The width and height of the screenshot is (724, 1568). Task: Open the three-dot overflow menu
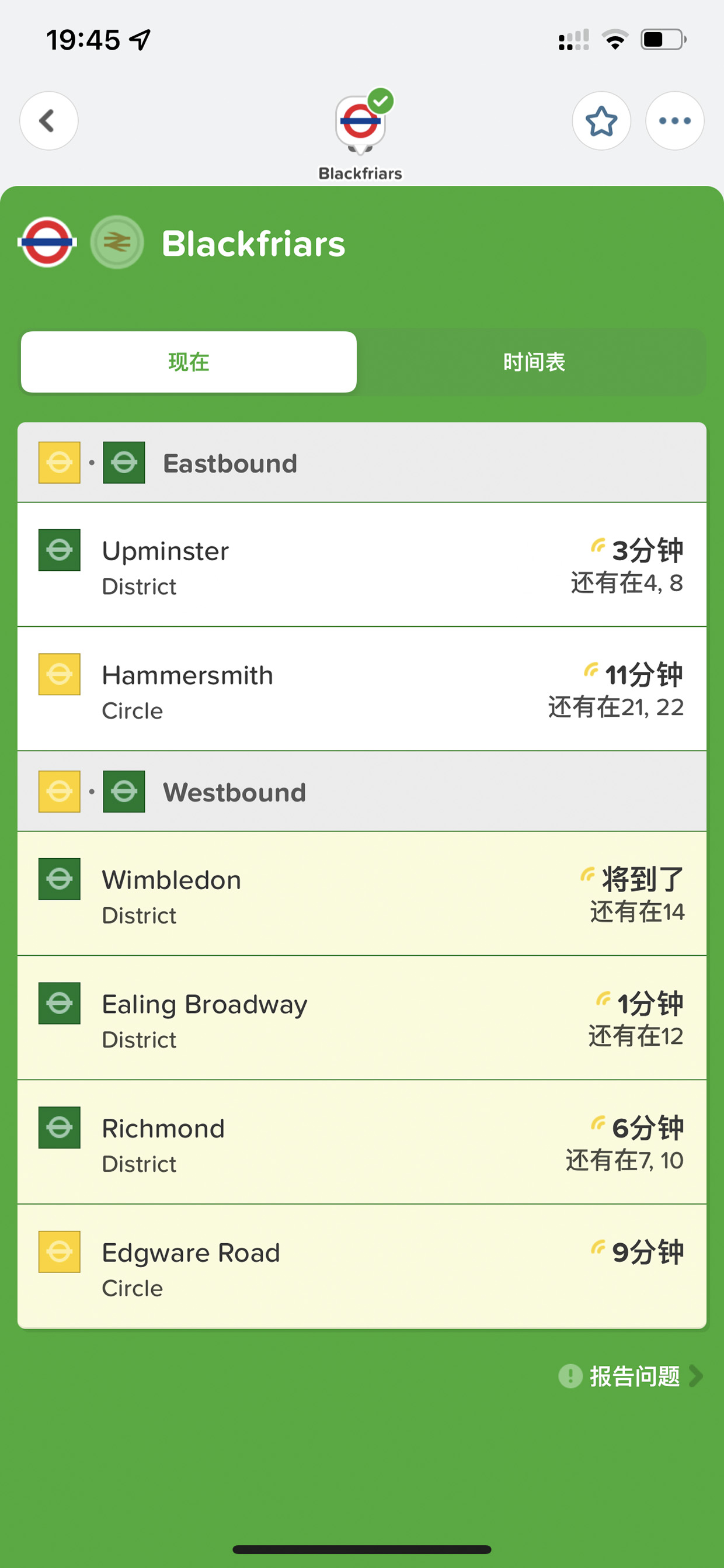click(x=675, y=120)
